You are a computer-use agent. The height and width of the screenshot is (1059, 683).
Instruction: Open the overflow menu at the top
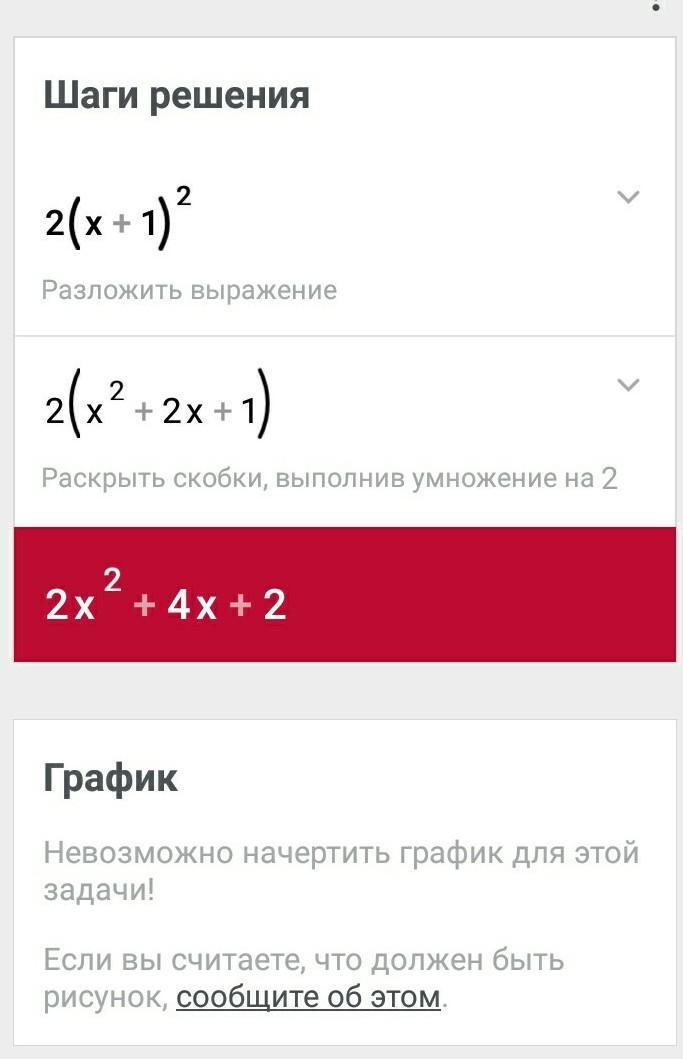pos(656,5)
